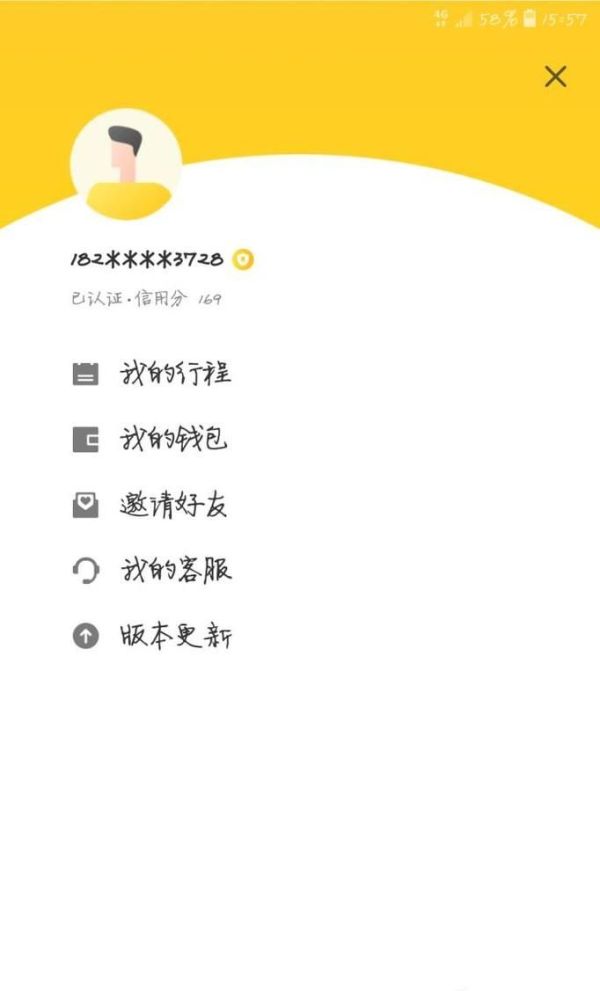Go to 我的钱包 wallet

coord(173,439)
